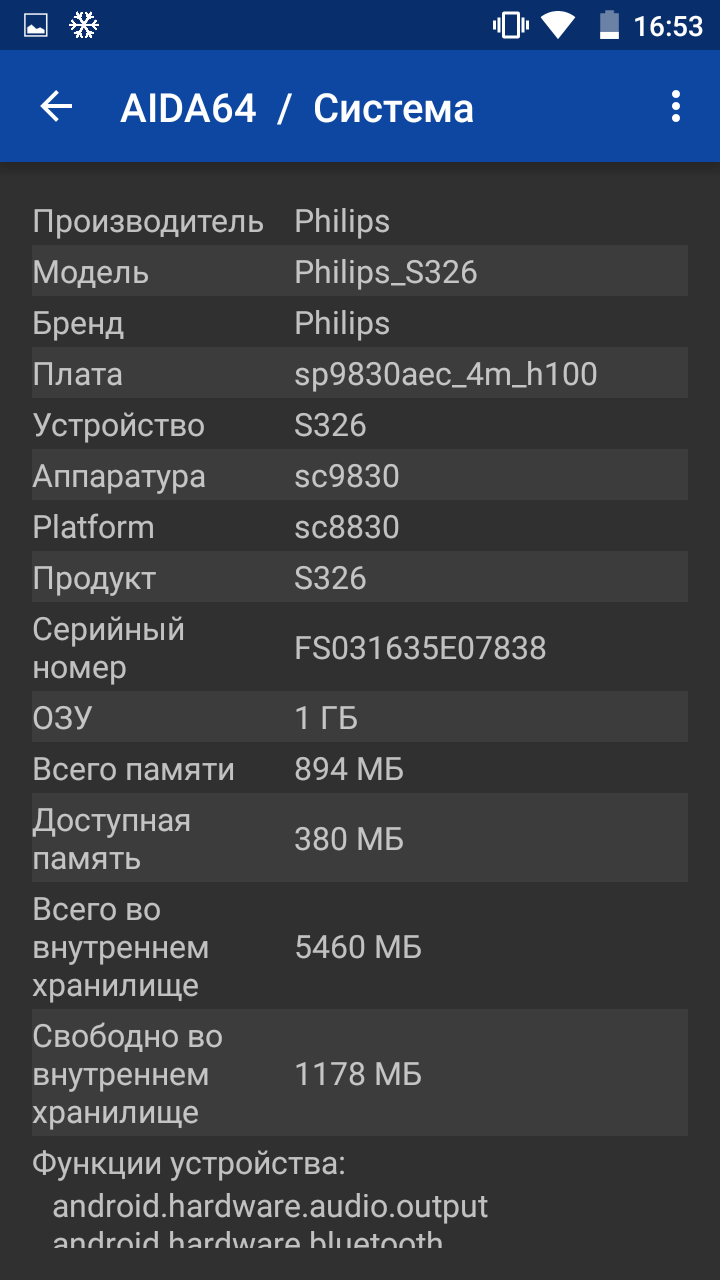Go back from the Система screen

pos(57,107)
